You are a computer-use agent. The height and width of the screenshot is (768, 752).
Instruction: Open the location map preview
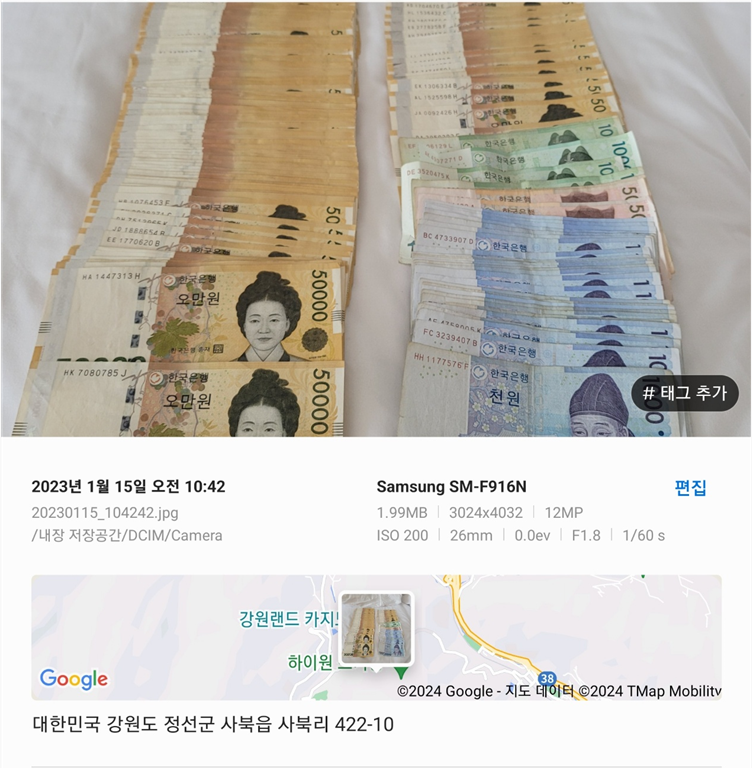[376, 637]
